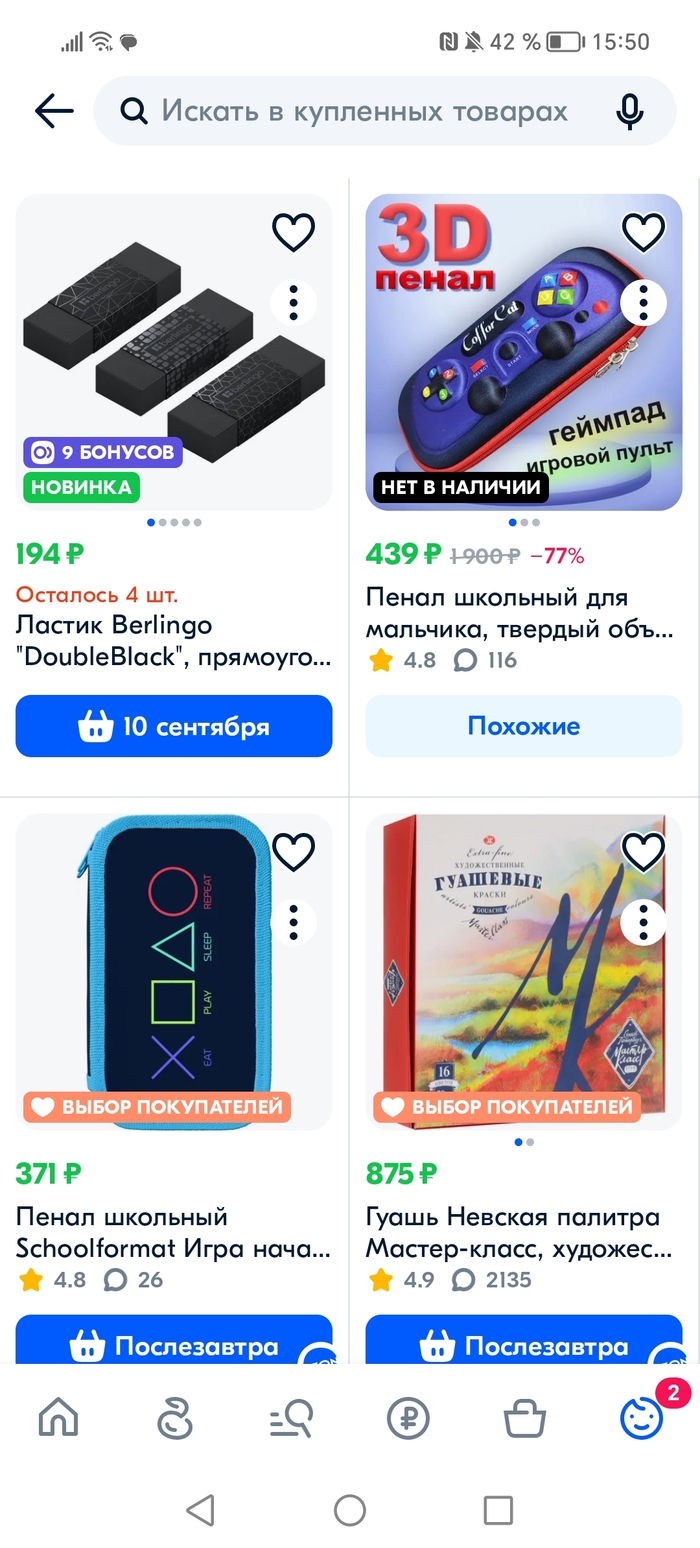Open the ruble finance tab
Image resolution: width=700 pixels, height=1548 pixels.
(408, 1417)
